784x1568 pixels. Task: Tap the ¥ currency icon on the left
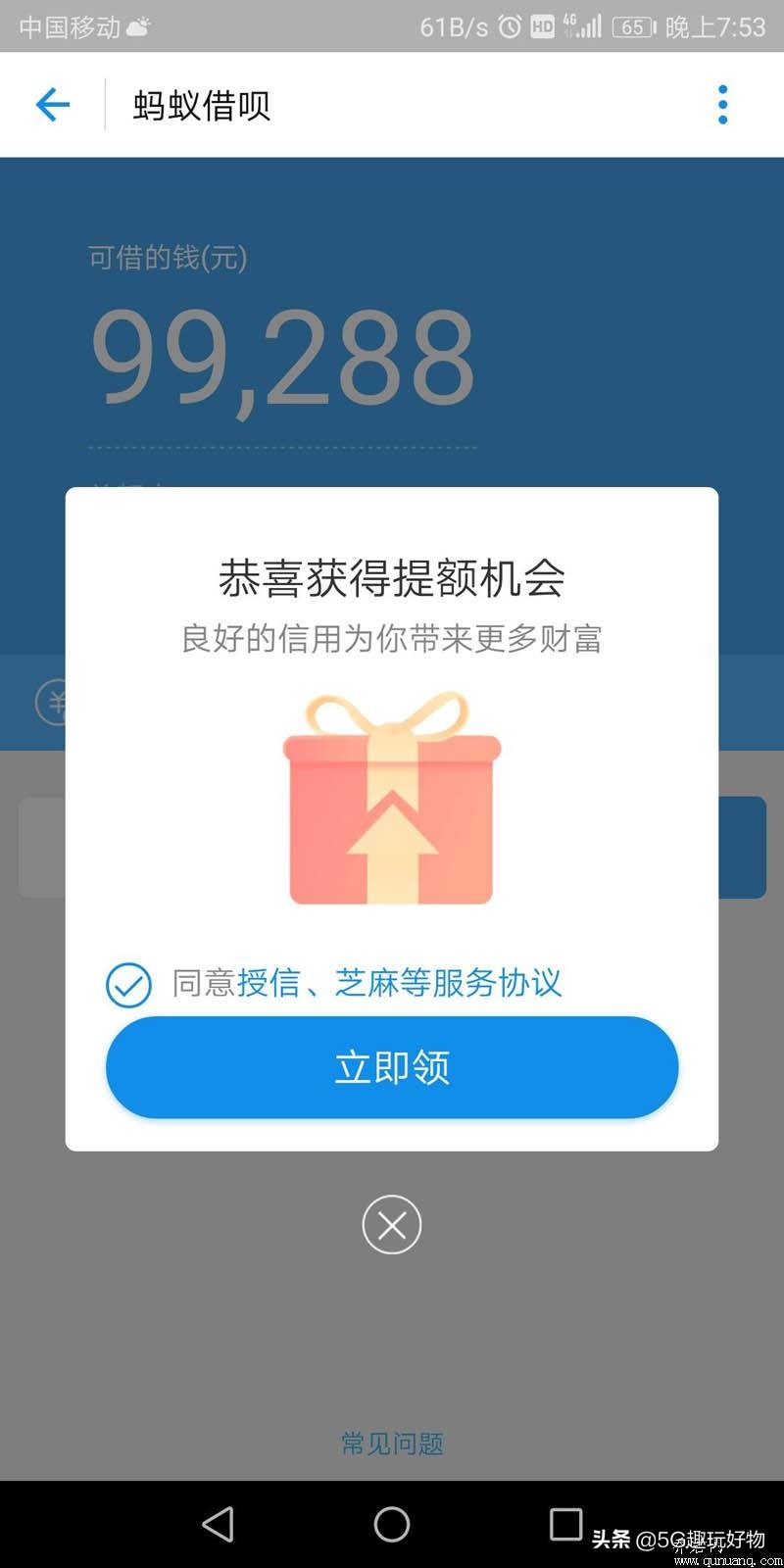coord(57,702)
